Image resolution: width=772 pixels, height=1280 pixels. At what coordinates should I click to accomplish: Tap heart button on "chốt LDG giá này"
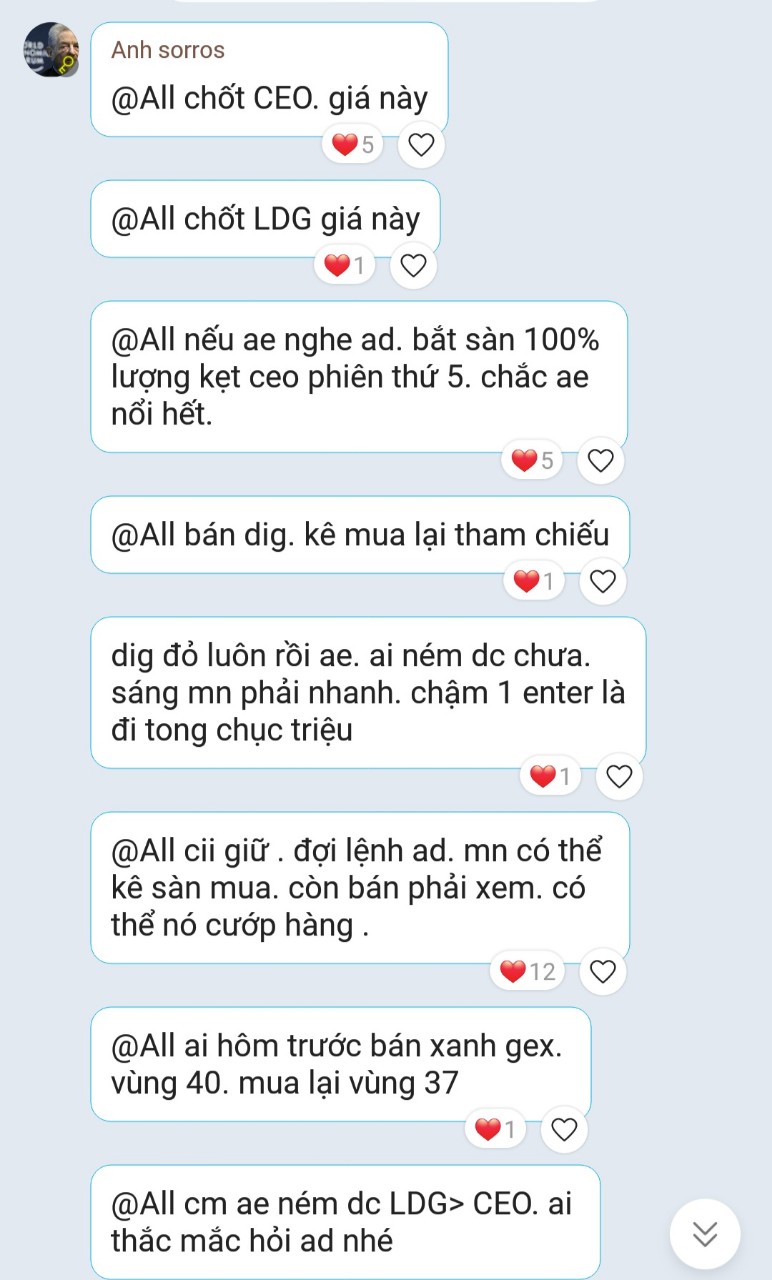tap(413, 265)
